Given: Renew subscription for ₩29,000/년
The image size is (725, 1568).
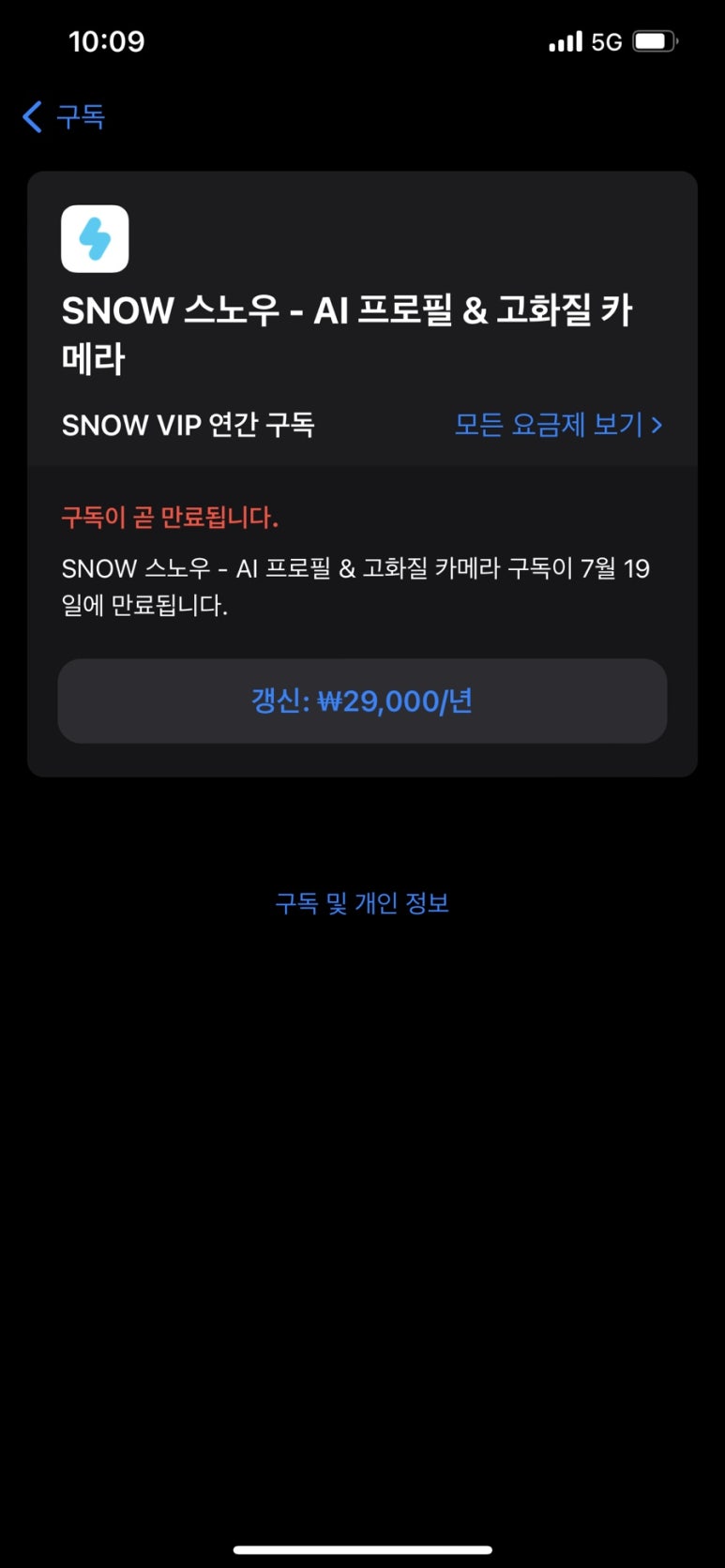Looking at the screenshot, I should coord(362,701).
